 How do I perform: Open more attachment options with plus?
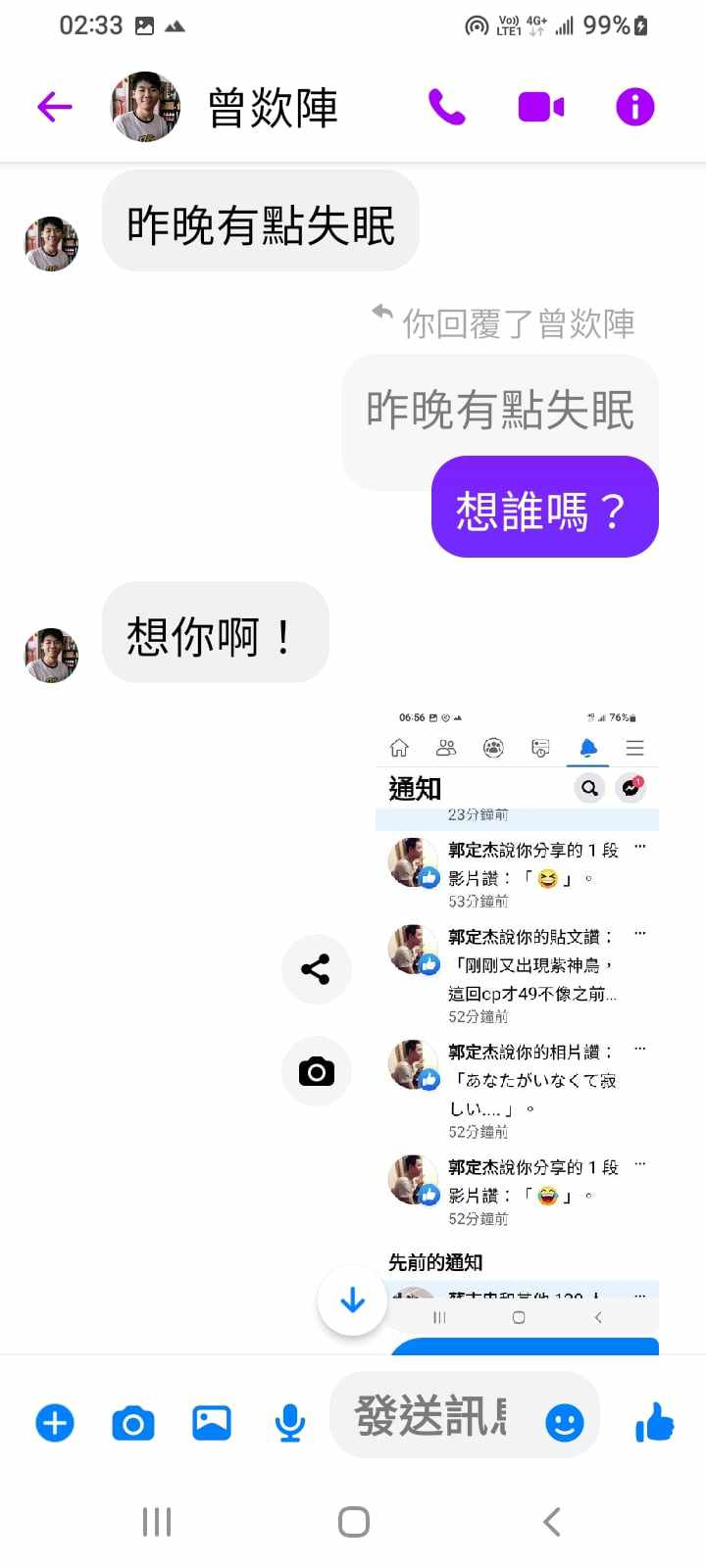[55, 1422]
